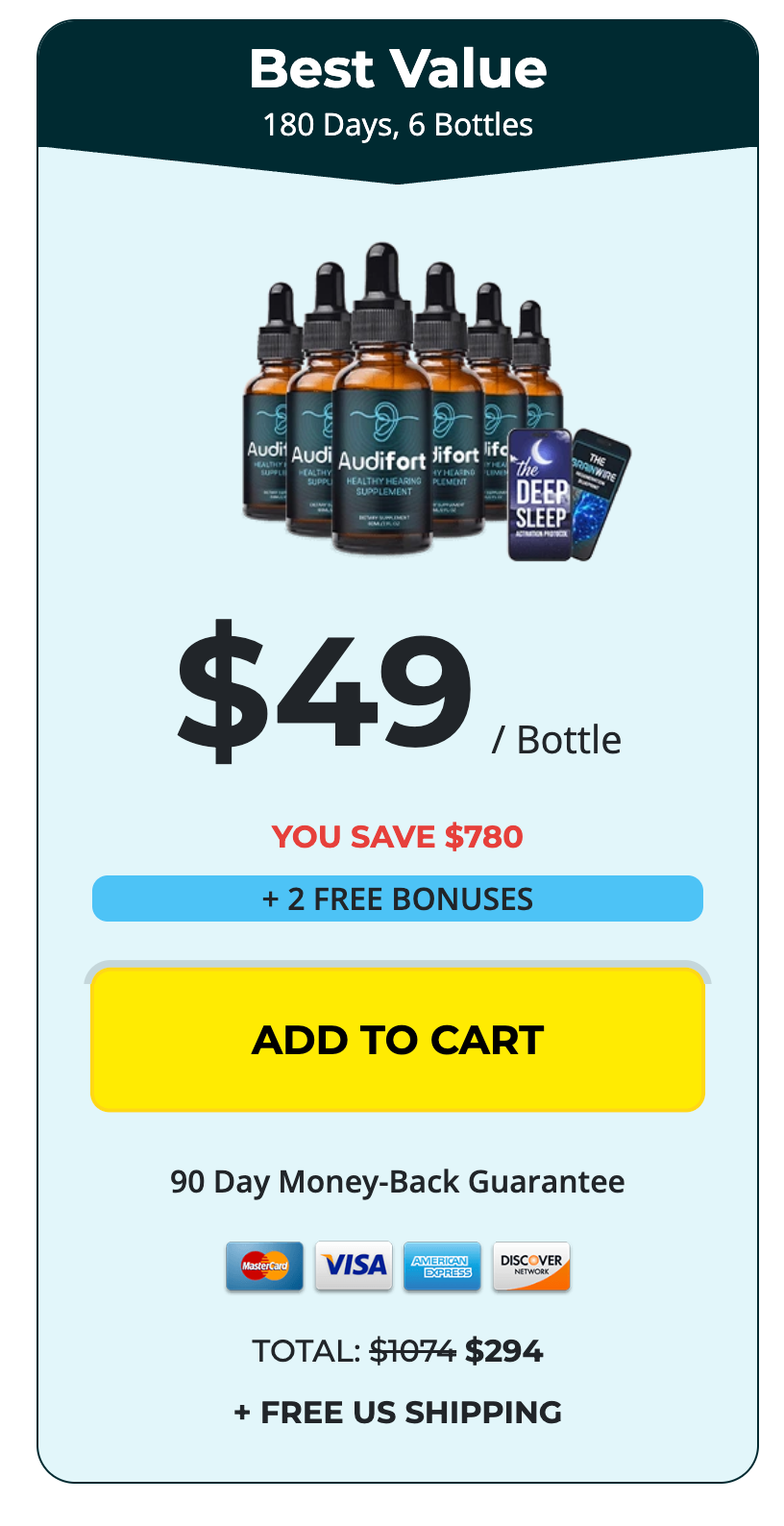Tap the yellow ADD TO CART button
Image resolution: width=784 pixels, height=1526 pixels.
[x=397, y=1040]
